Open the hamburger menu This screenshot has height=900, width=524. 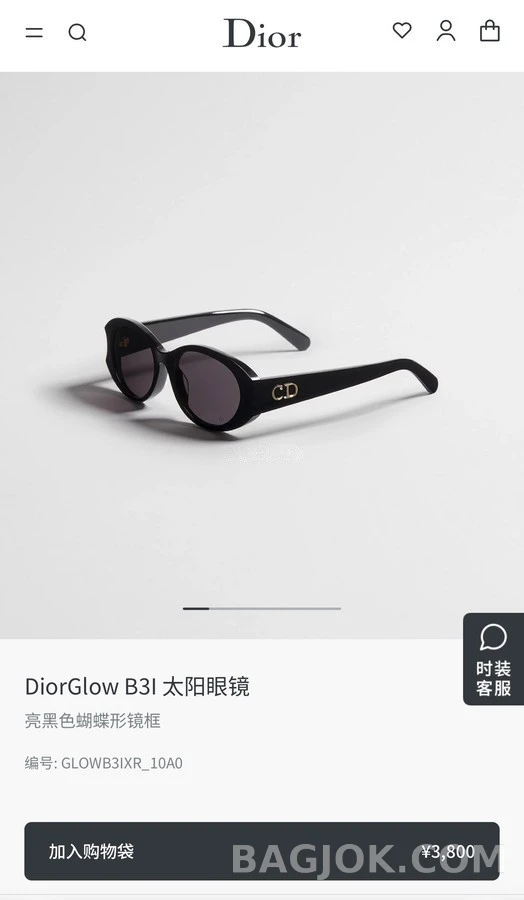34,32
